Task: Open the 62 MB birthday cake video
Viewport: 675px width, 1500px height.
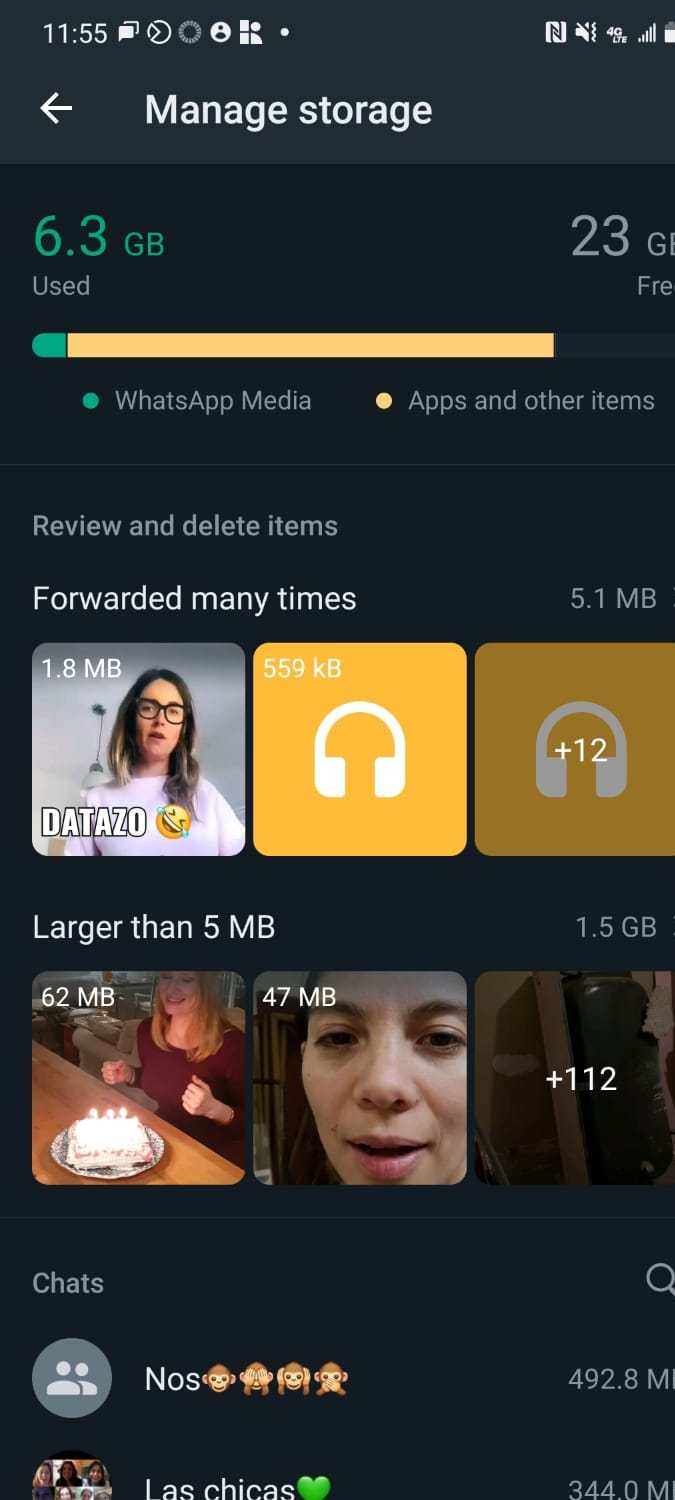Action: pyautogui.click(x=138, y=1078)
